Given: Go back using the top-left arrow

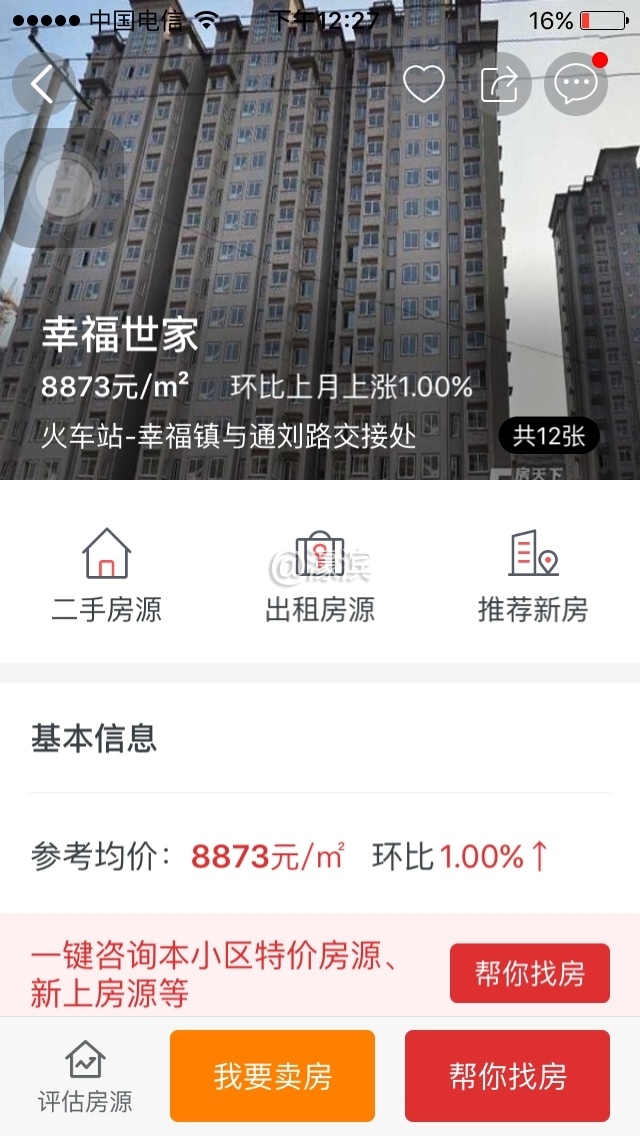Looking at the screenshot, I should 43,85.
